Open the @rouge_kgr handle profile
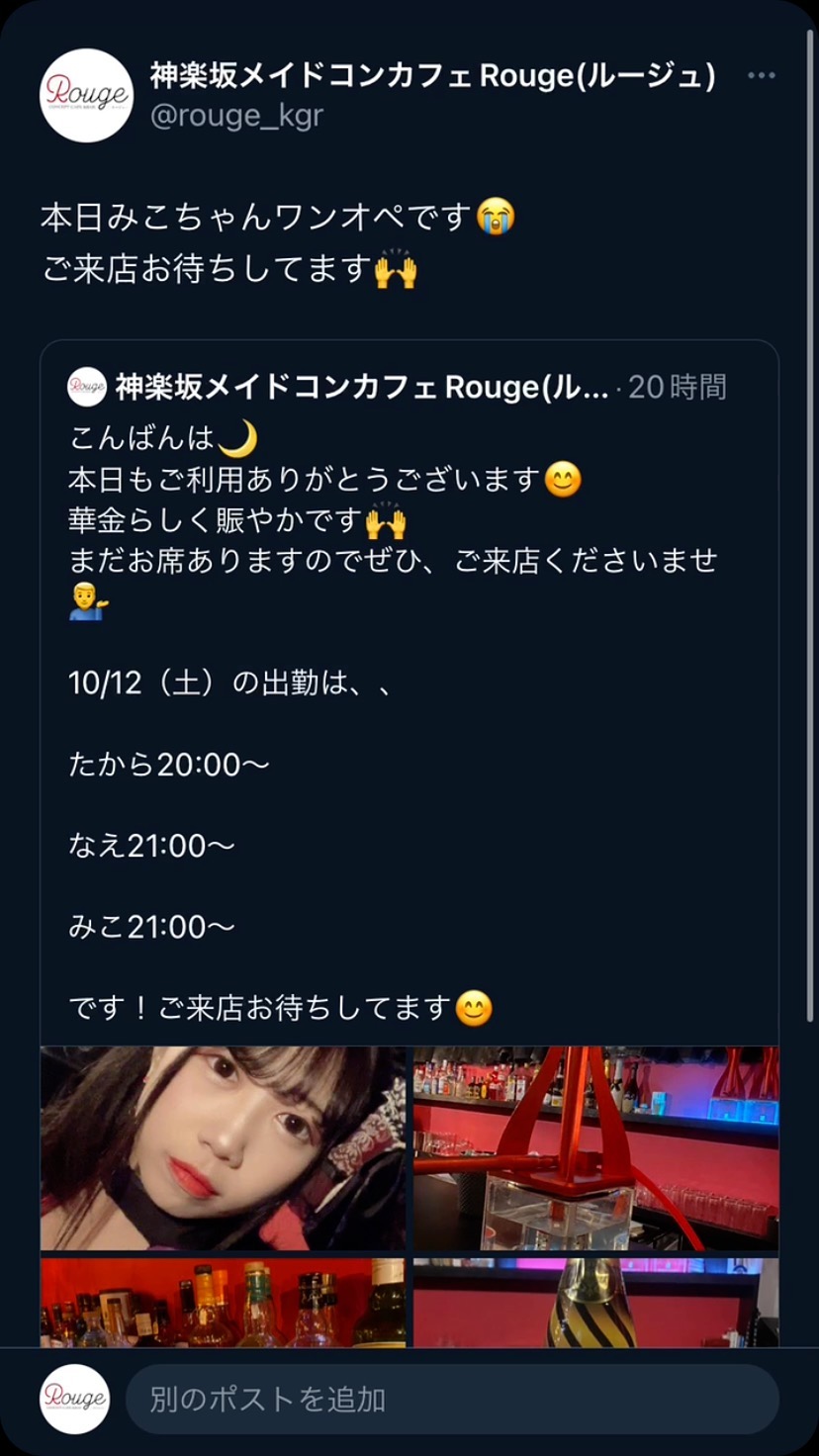This screenshot has height=1456, width=819. click(x=236, y=116)
